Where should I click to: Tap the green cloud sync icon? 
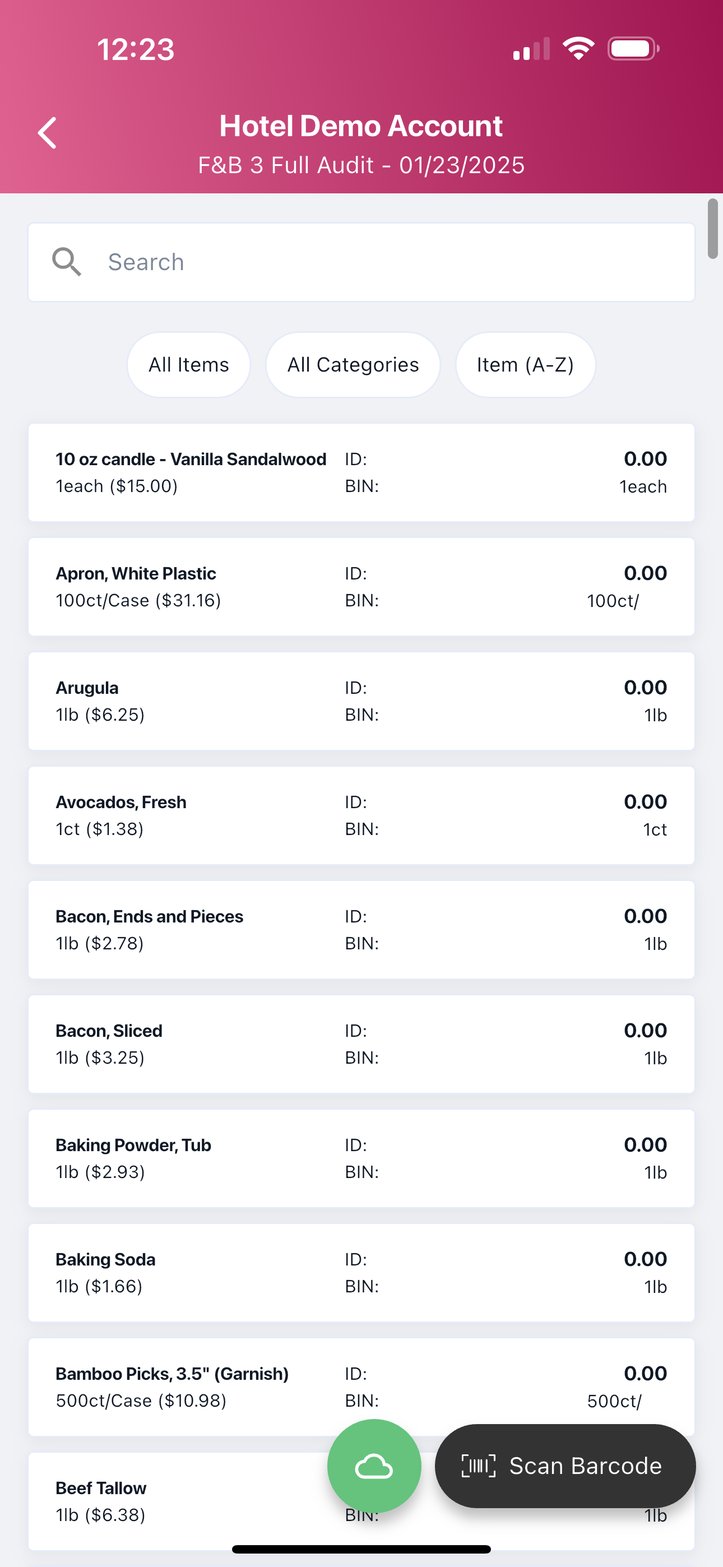(x=374, y=1465)
